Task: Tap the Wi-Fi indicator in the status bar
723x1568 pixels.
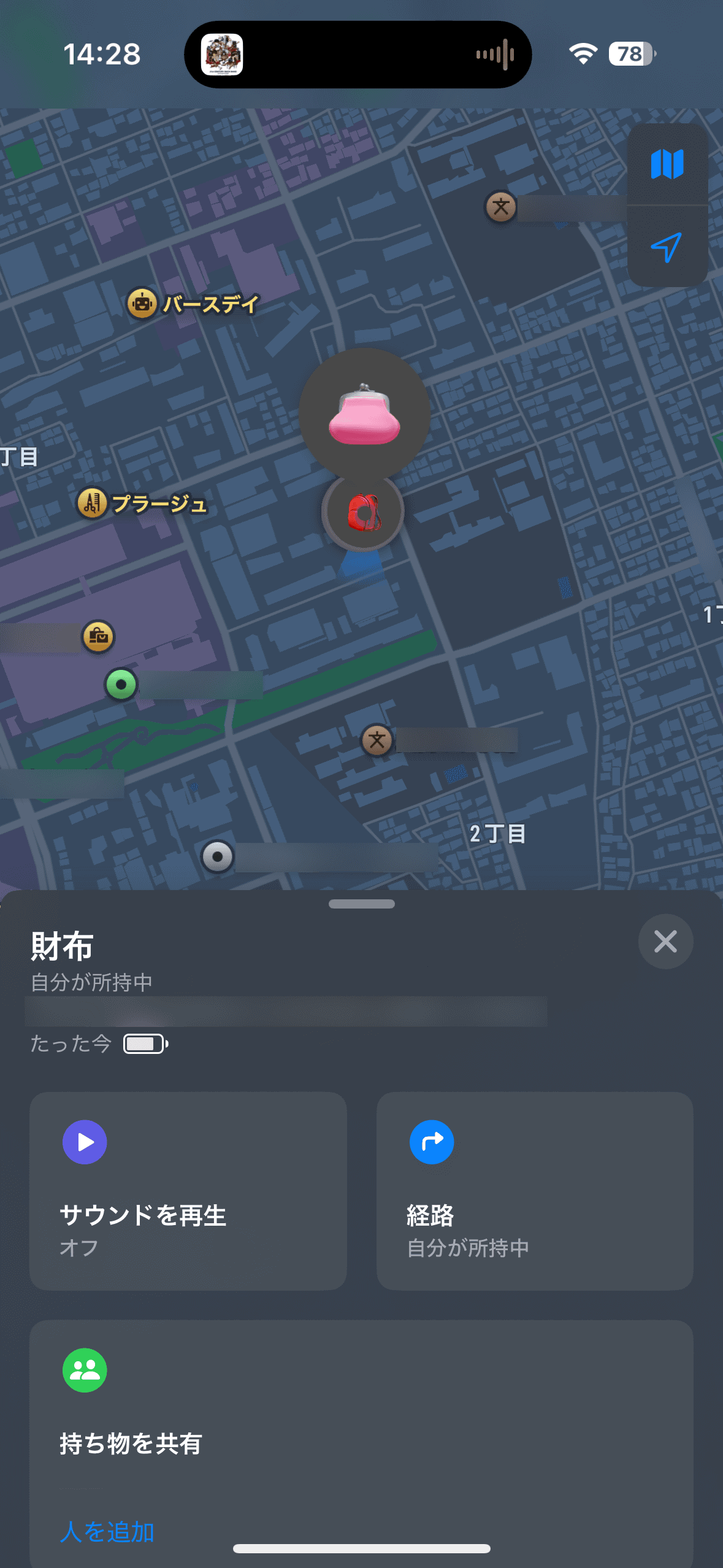Action: (583, 54)
